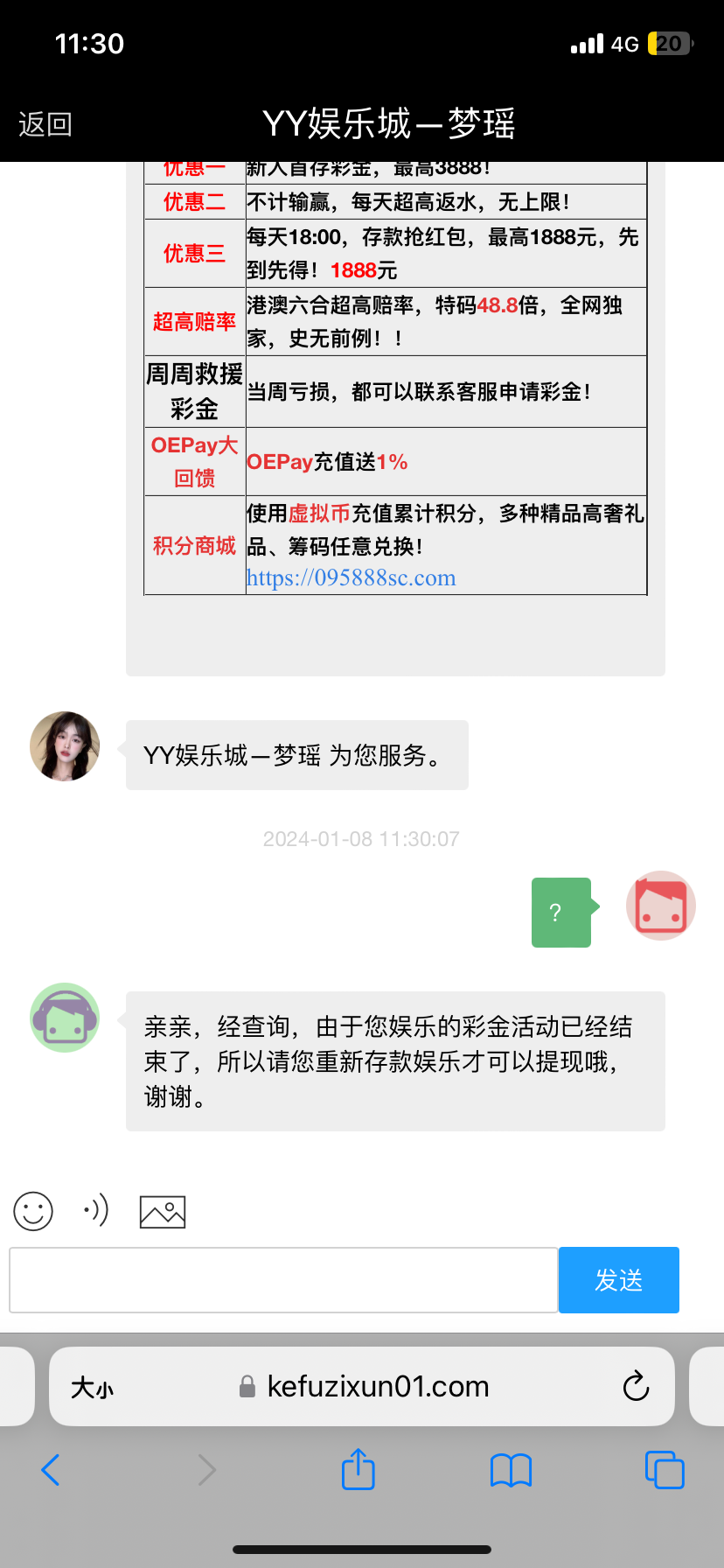Image resolution: width=724 pixels, height=1568 pixels.
Task: Tap the customer service agent avatar
Action: [x=65, y=1018]
